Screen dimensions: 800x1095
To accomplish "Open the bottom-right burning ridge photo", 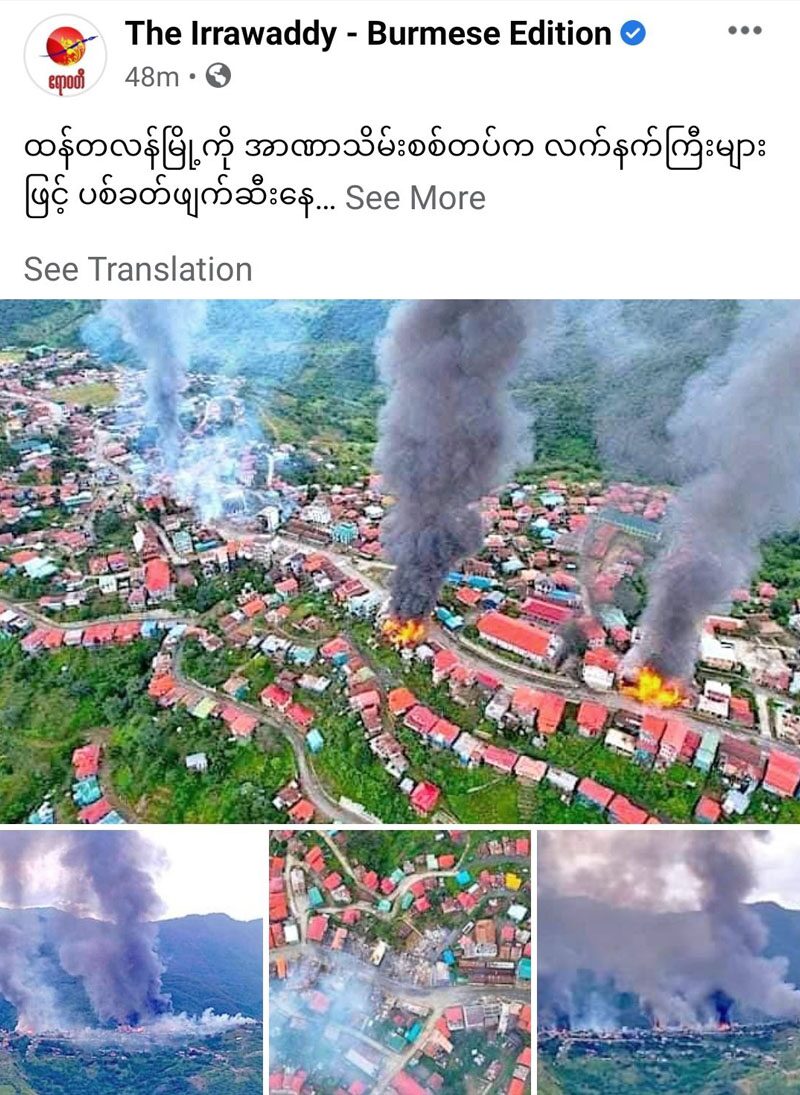I will pos(668,961).
